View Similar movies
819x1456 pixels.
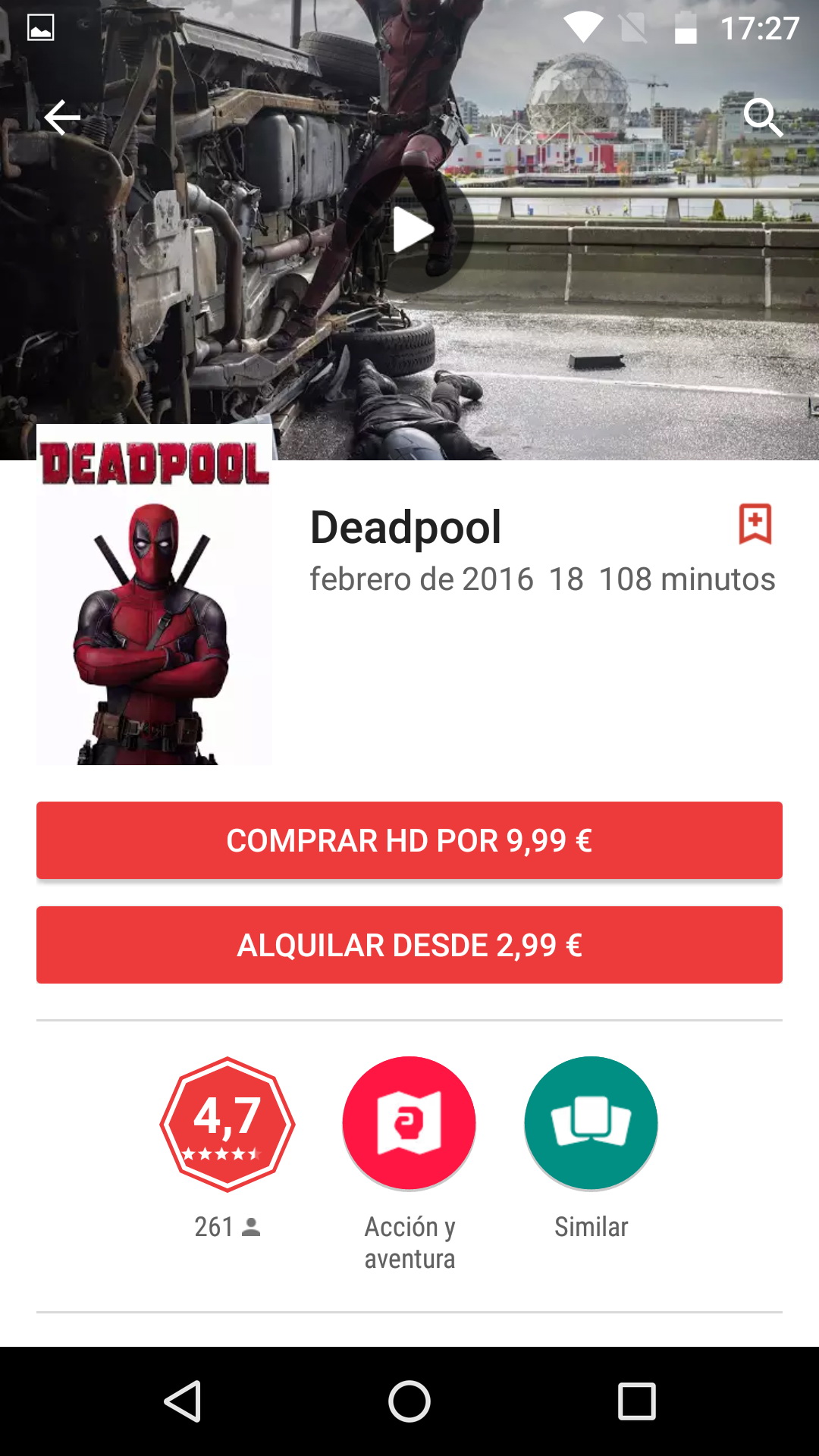pos(591,1124)
